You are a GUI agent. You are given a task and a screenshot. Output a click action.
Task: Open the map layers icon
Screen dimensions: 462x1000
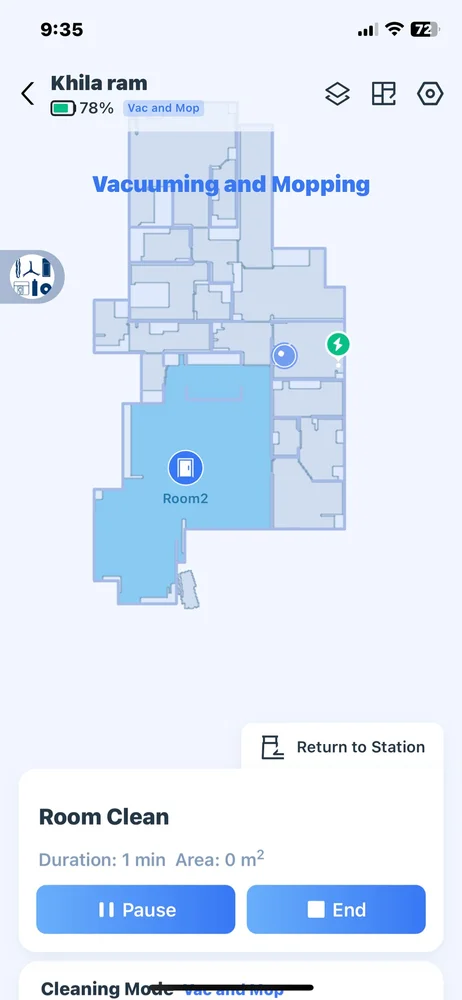point(338,94)
